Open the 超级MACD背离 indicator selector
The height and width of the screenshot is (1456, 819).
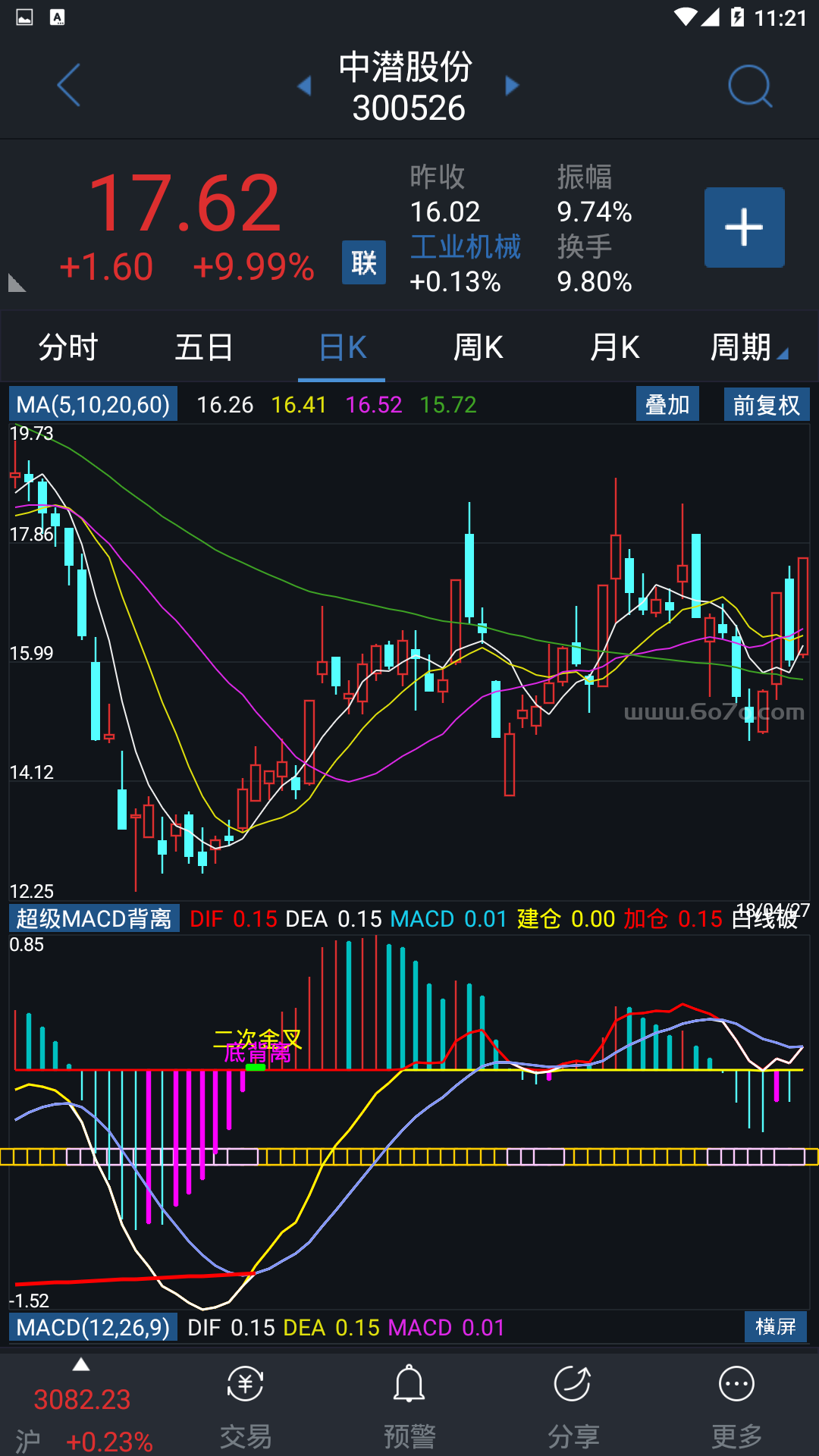[x=94, y=918]
